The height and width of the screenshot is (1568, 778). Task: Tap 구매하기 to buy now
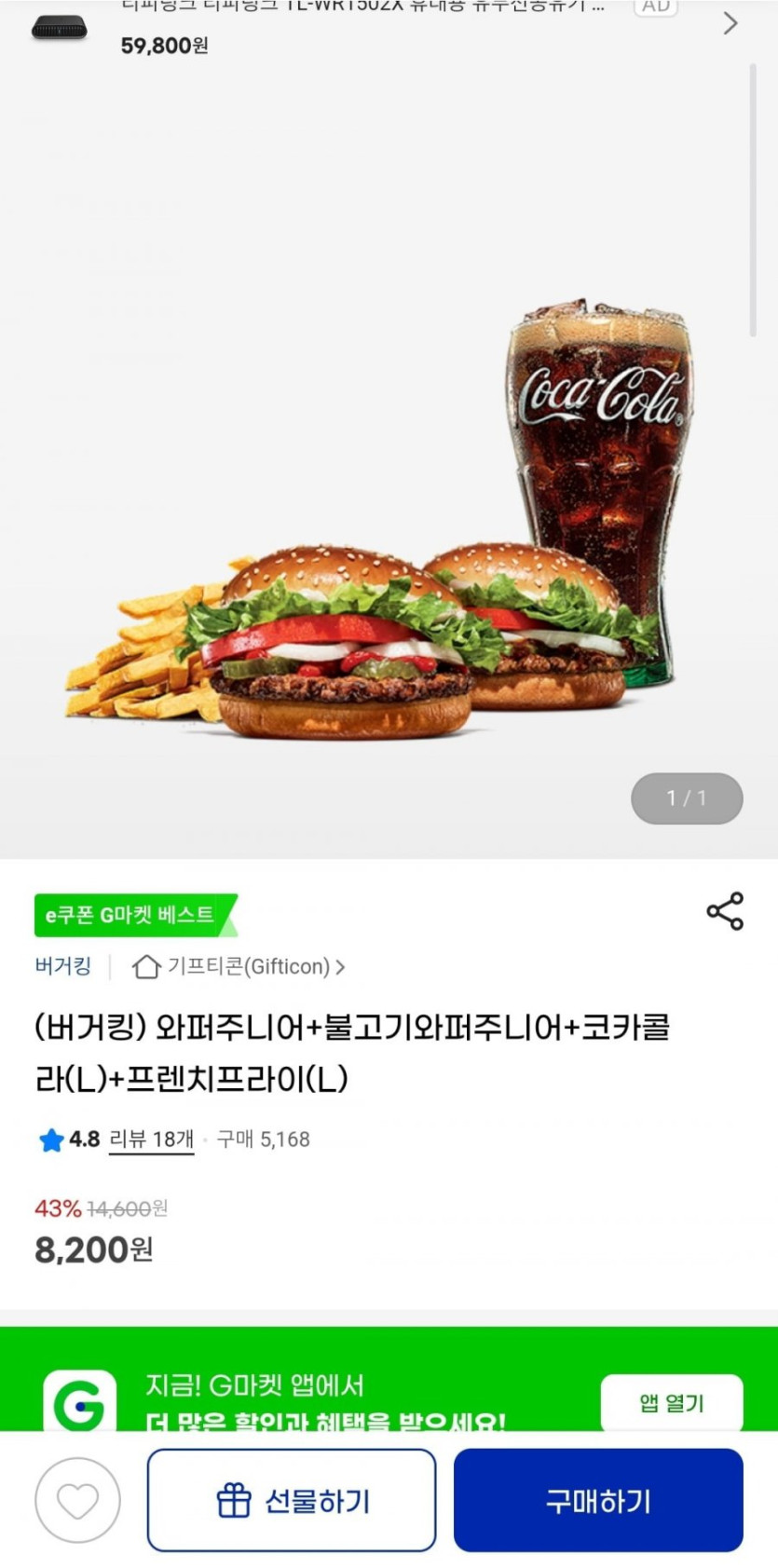tap(598, 1500)
